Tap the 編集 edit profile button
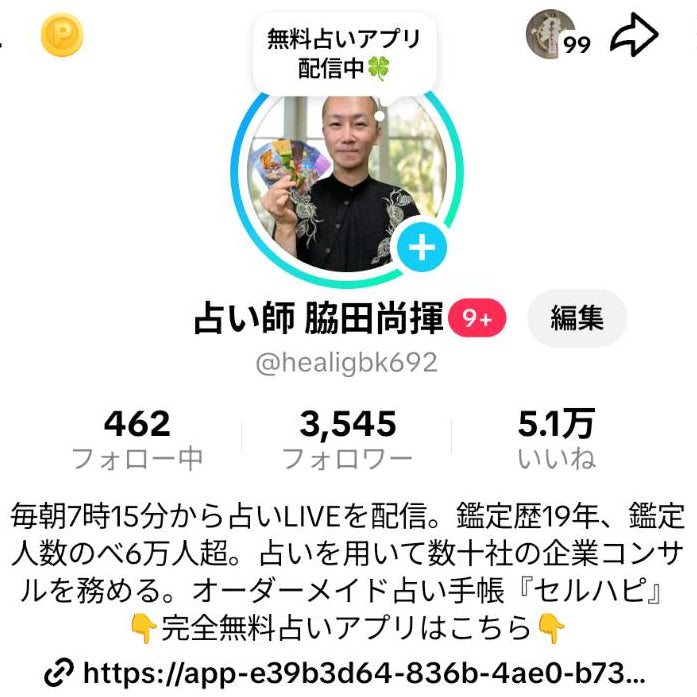 tap(577, 319)
